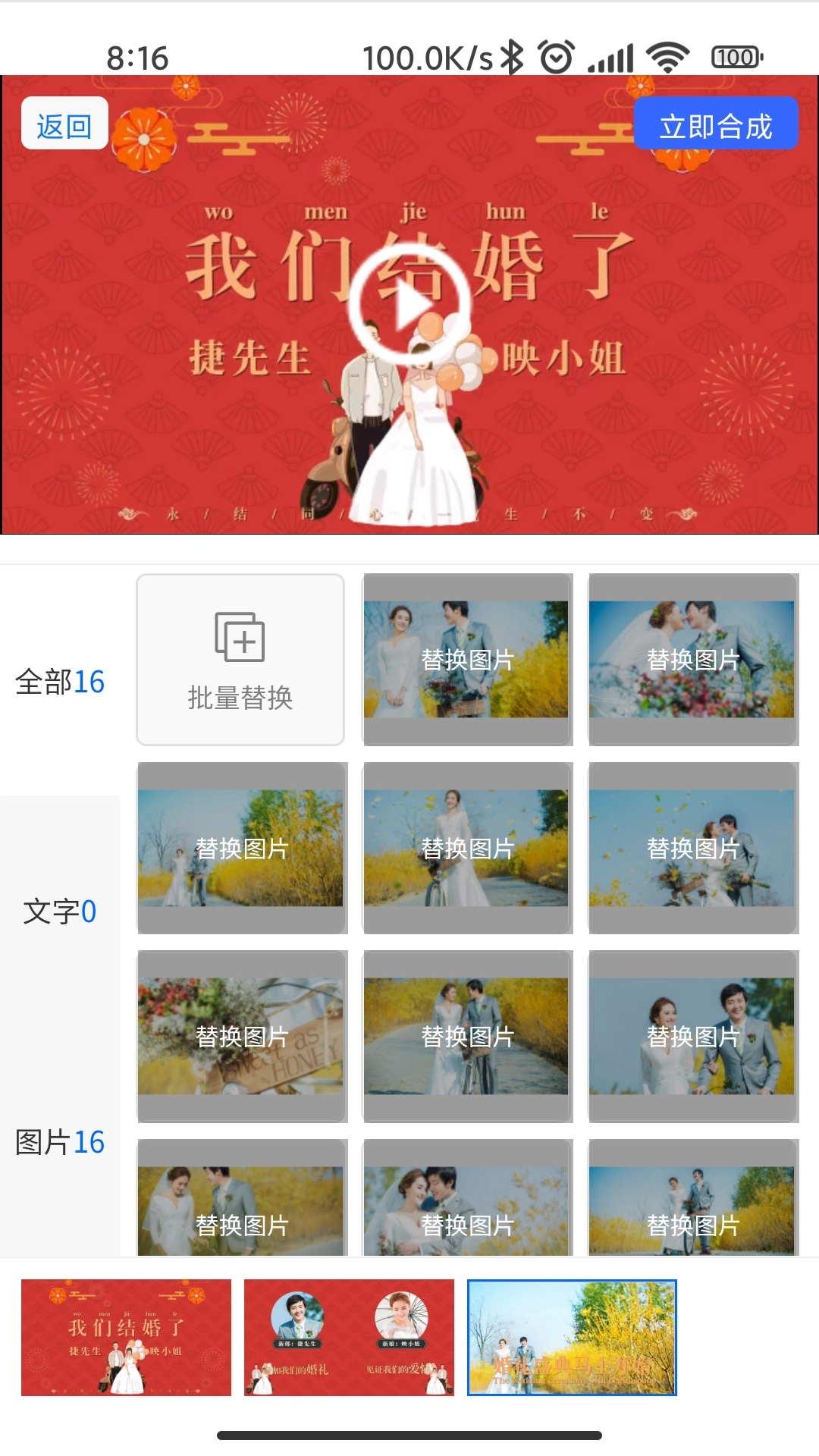Select the yellow tree scene thumbnail
Image resolution: width=819 pixels, height=1456 pixels.
tap(572, 1338)
